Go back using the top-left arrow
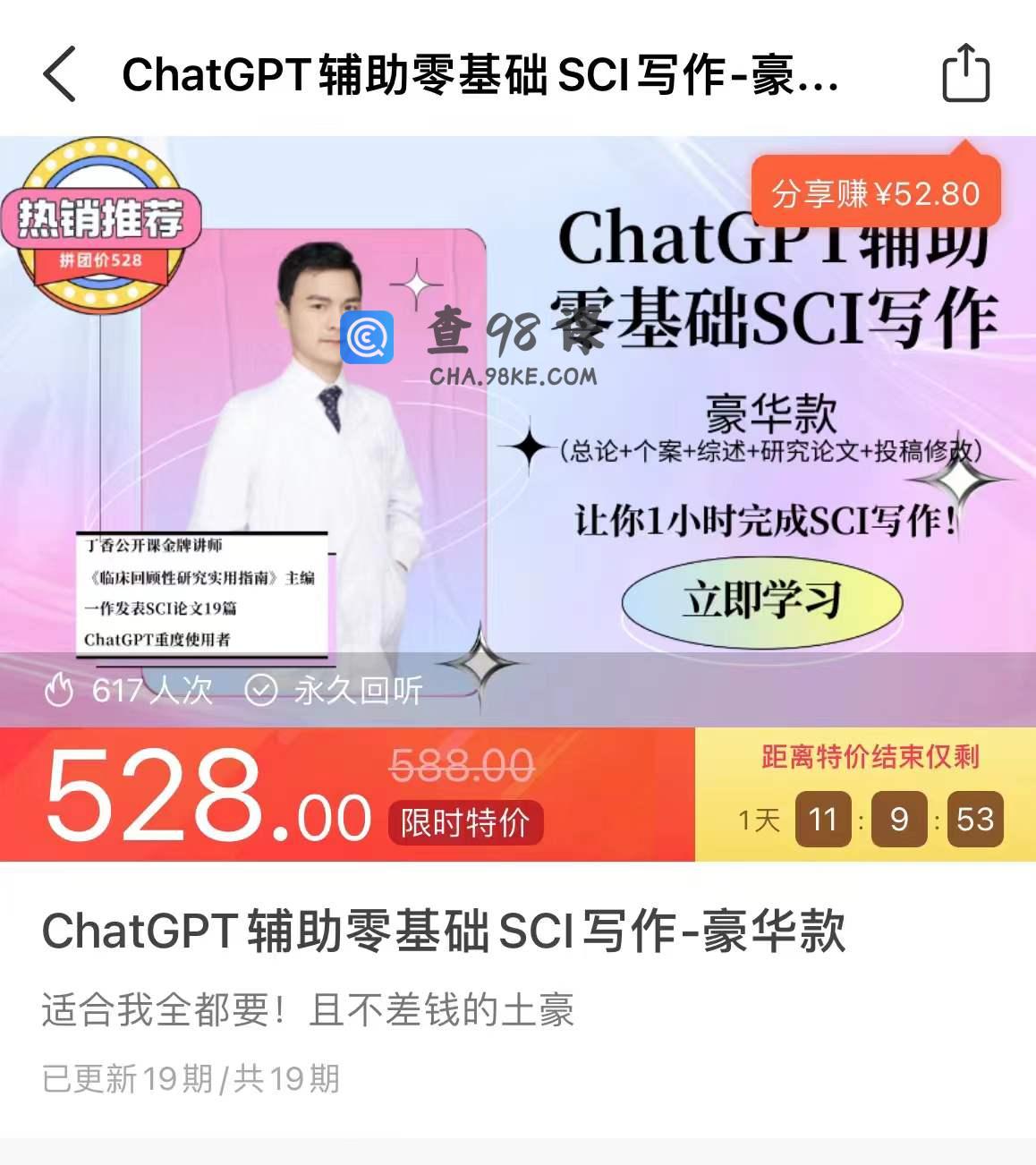 pos(60,74)
